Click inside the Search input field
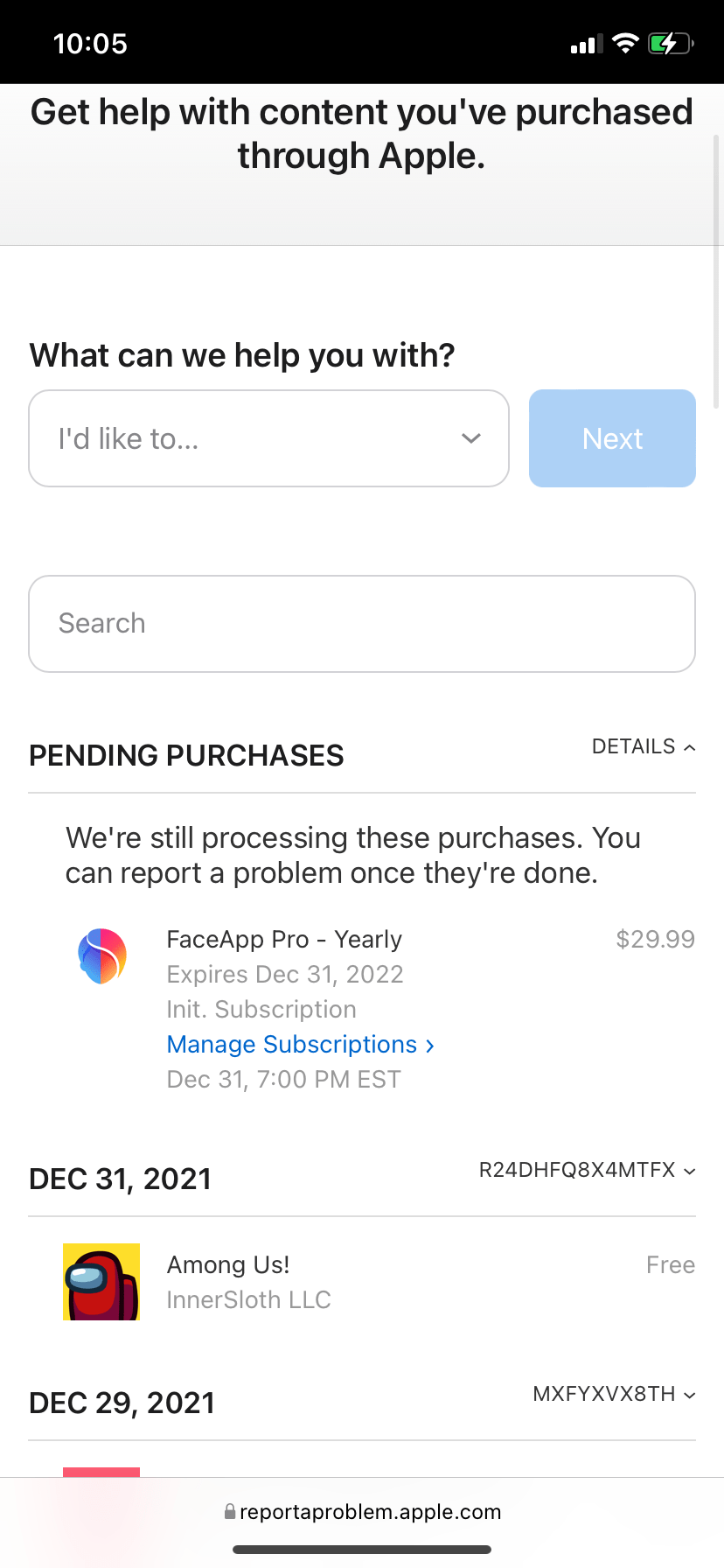The width and height of the screenshot is (724, 1568). pos(350,623)
